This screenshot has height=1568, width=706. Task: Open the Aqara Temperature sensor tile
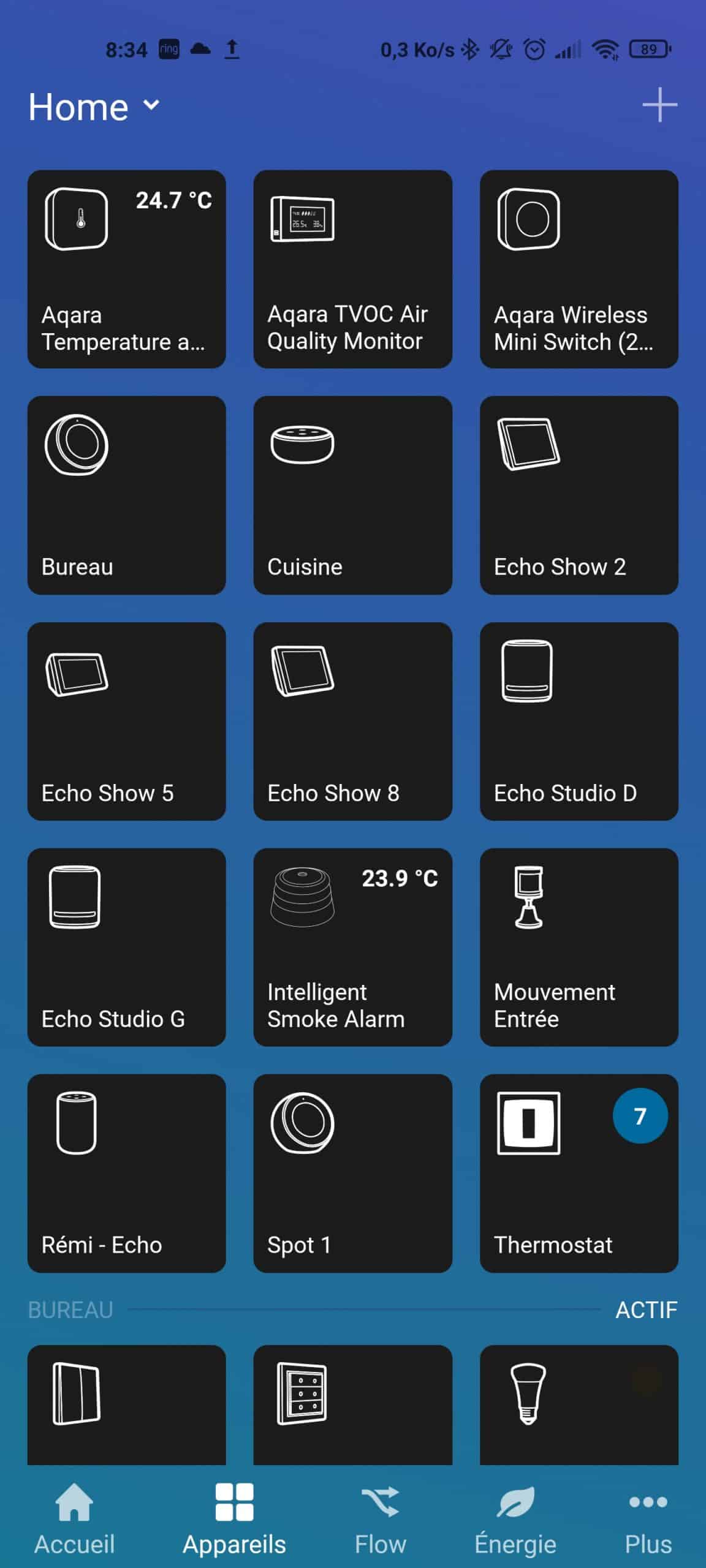coord(126,269)
